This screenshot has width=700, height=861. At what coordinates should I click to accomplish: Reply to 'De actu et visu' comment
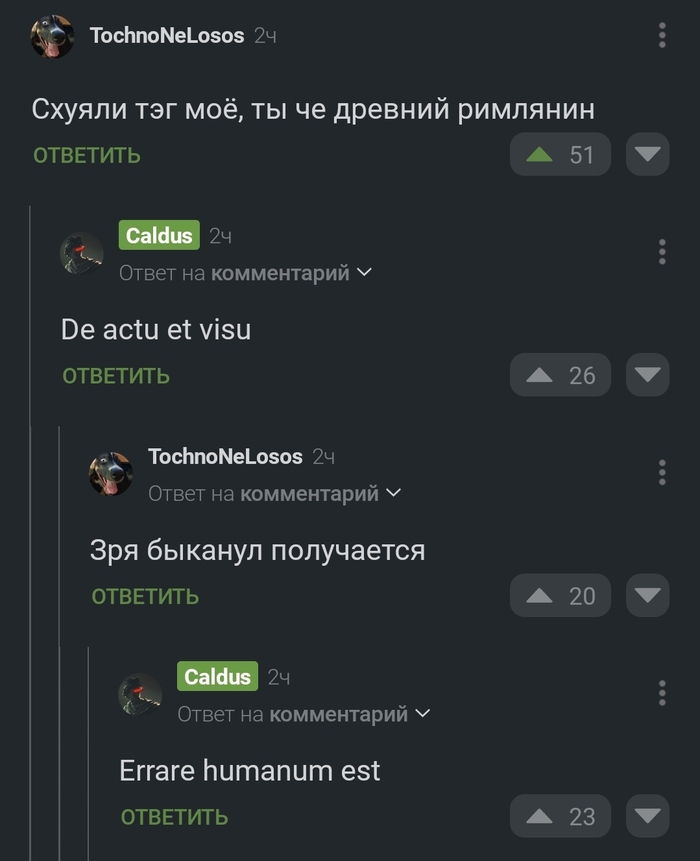[116, 376]
